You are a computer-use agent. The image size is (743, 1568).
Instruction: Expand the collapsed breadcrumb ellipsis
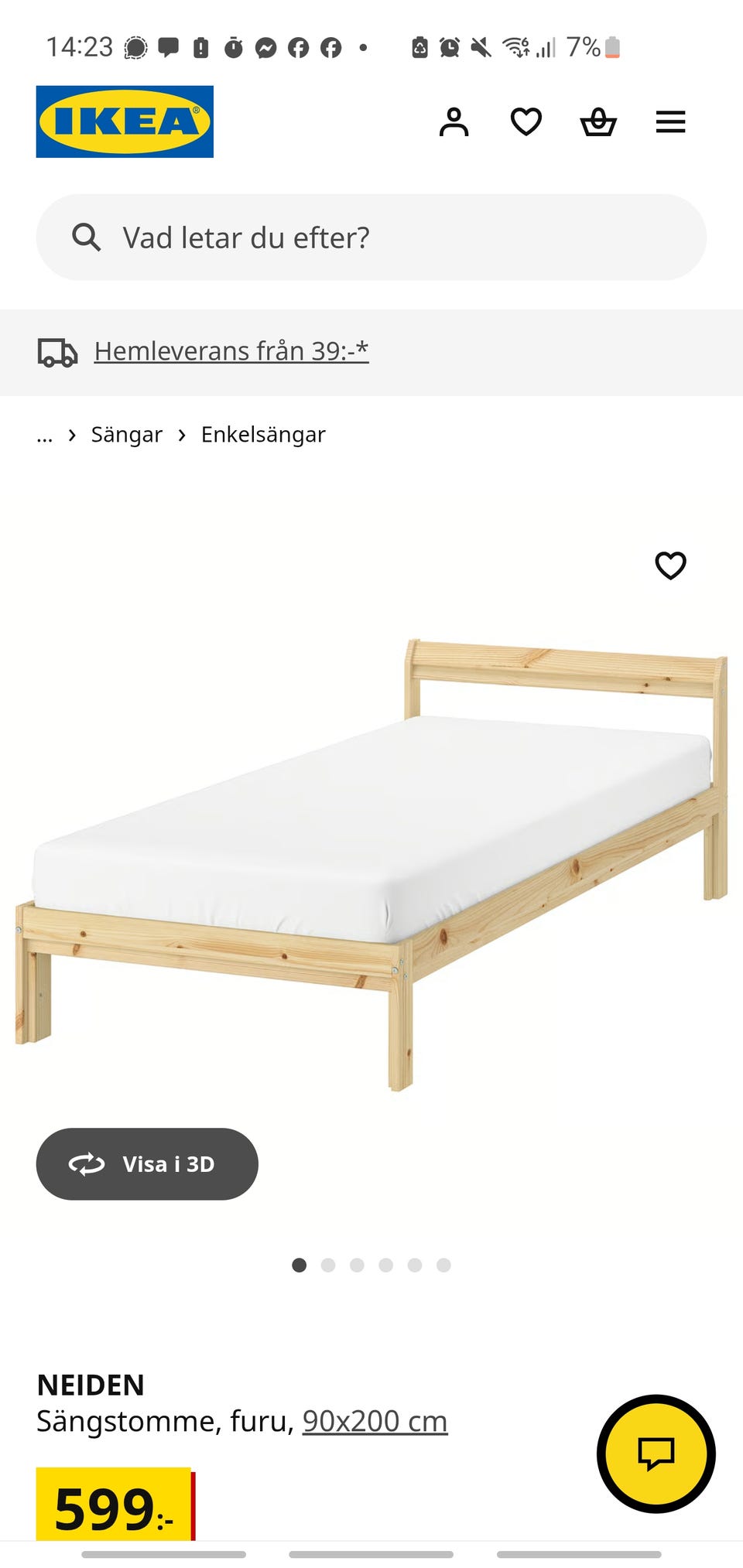pos(45,435)
